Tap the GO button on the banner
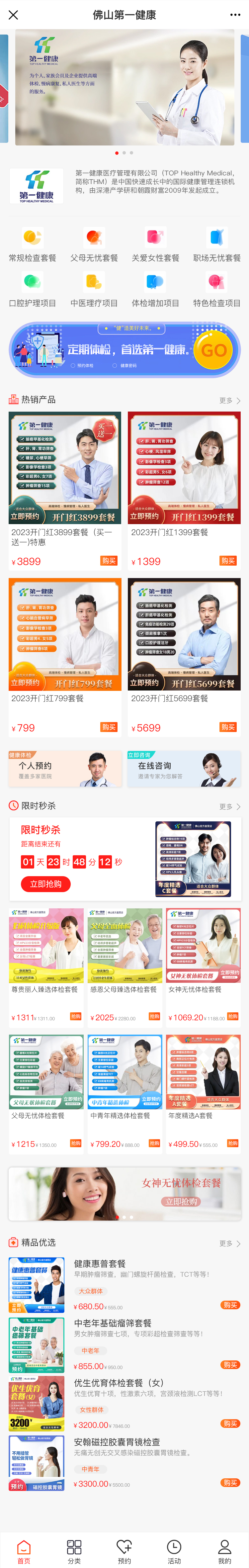The width and height of the screenshot is (249, 1568). [214, 350]
